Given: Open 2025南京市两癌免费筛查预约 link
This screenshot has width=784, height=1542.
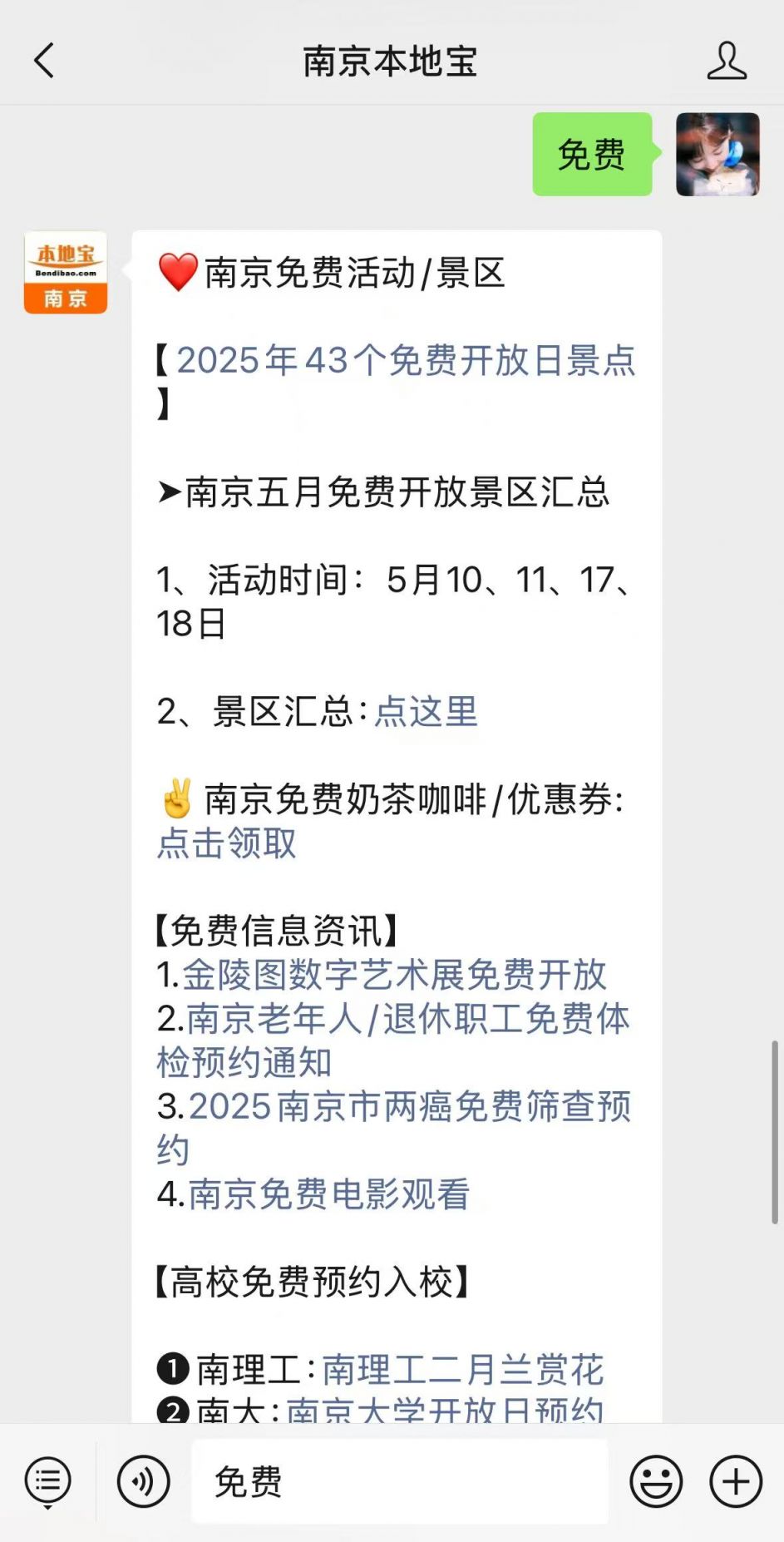Looking at the screenshot, I should [409, 1108].
